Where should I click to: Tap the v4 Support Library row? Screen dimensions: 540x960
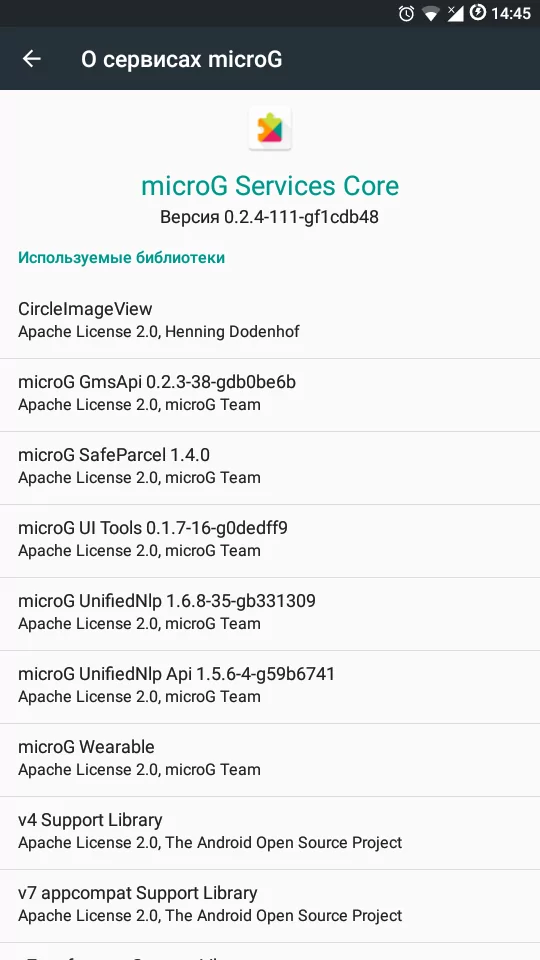point(270,833)
